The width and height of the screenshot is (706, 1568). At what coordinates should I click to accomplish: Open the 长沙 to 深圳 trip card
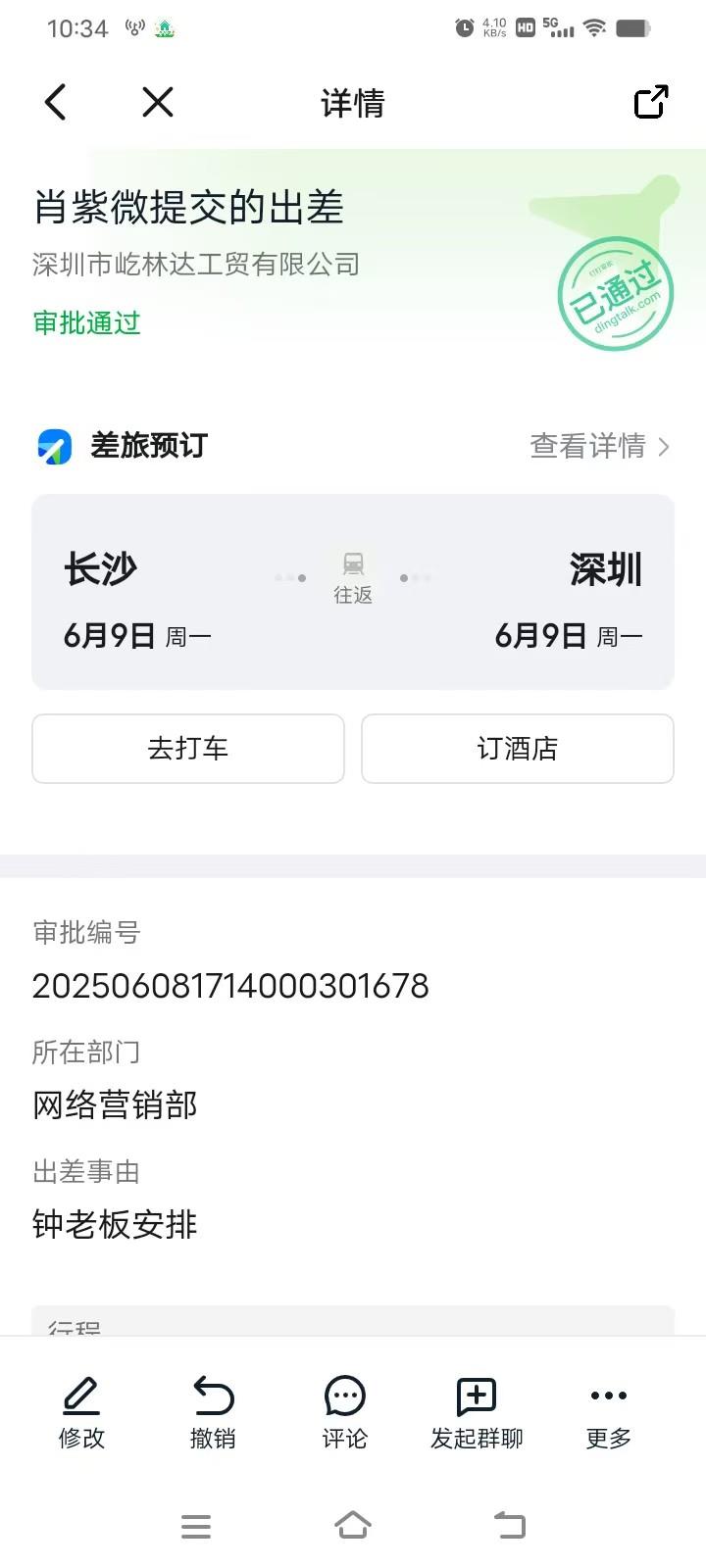353,592
